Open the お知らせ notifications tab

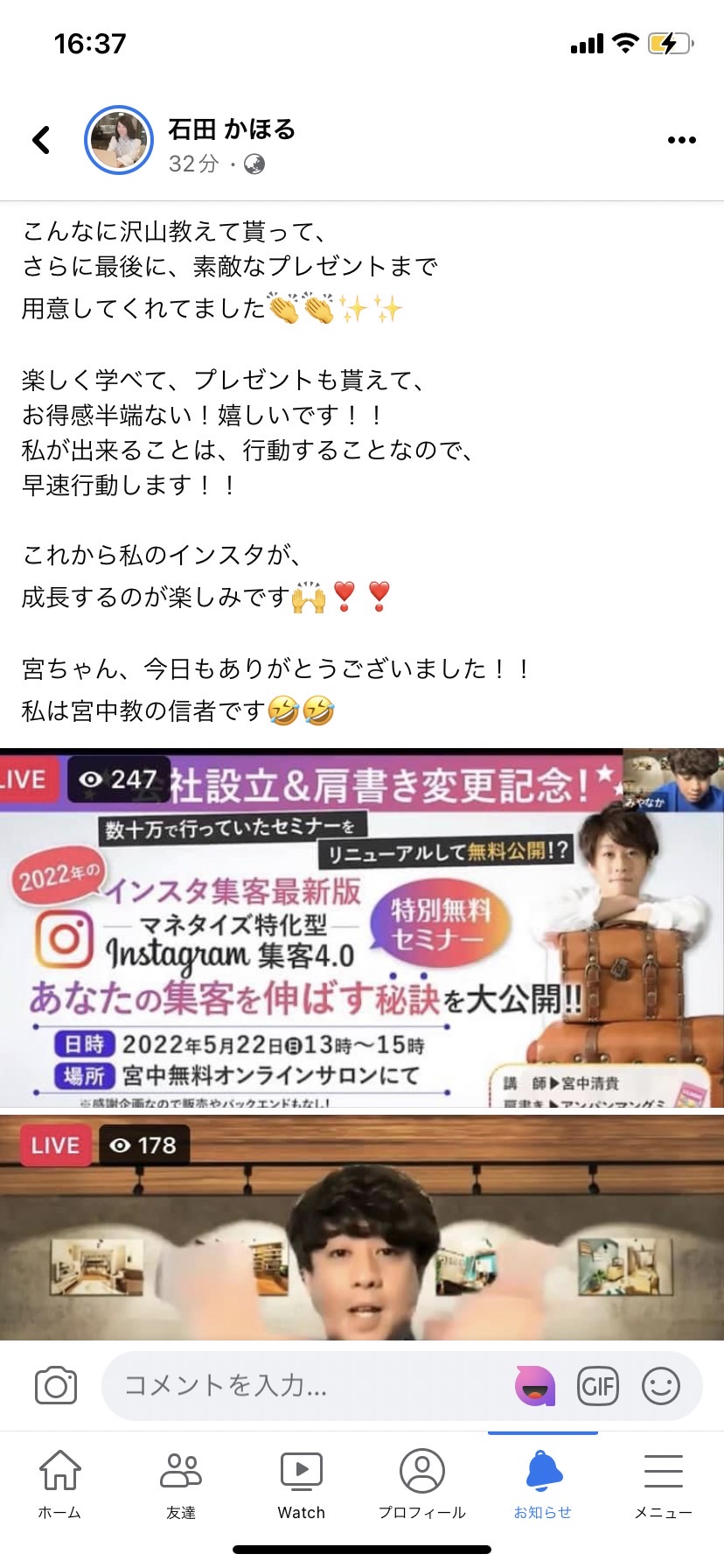[x=543, y=1485]
